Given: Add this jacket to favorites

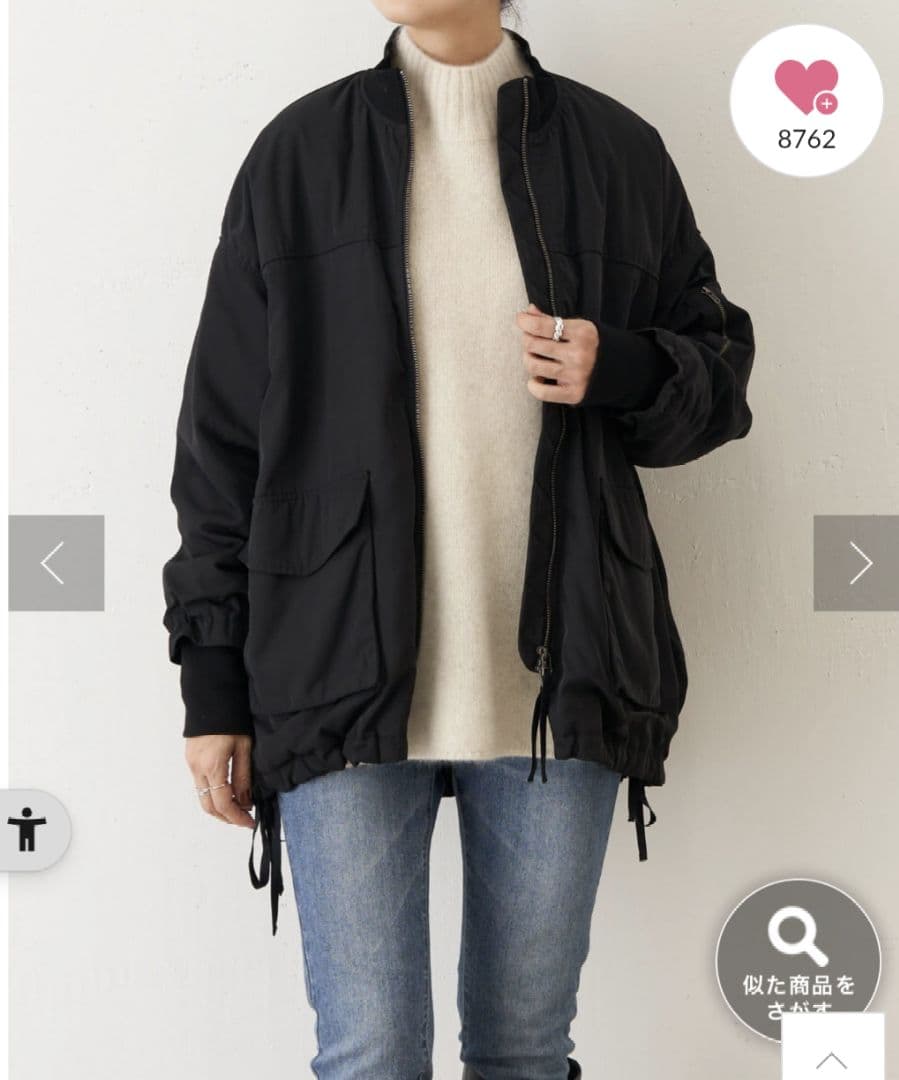Looking at the screenshot, I should (x=806, y=100).
